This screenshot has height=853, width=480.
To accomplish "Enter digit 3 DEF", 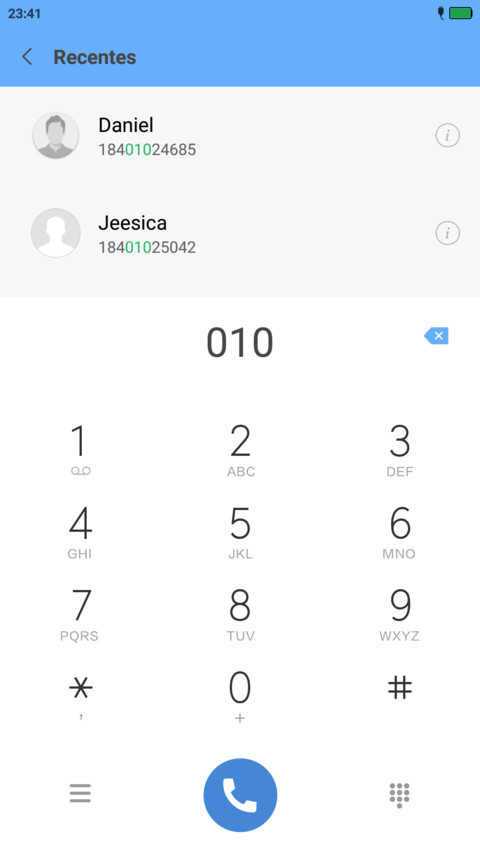I will tap(400, 450).
